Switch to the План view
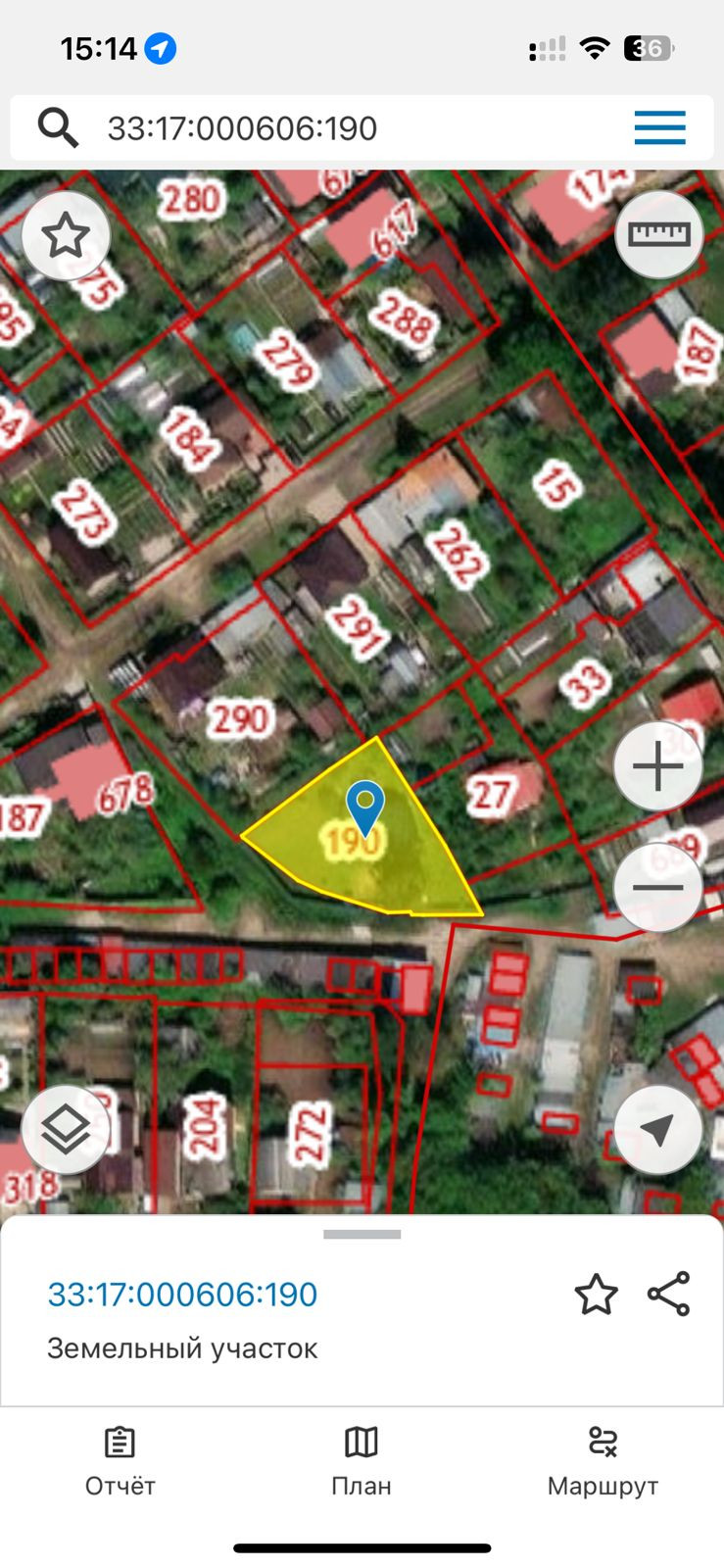This screenshot has height=1568, width=724. [x=362, y=1461]
